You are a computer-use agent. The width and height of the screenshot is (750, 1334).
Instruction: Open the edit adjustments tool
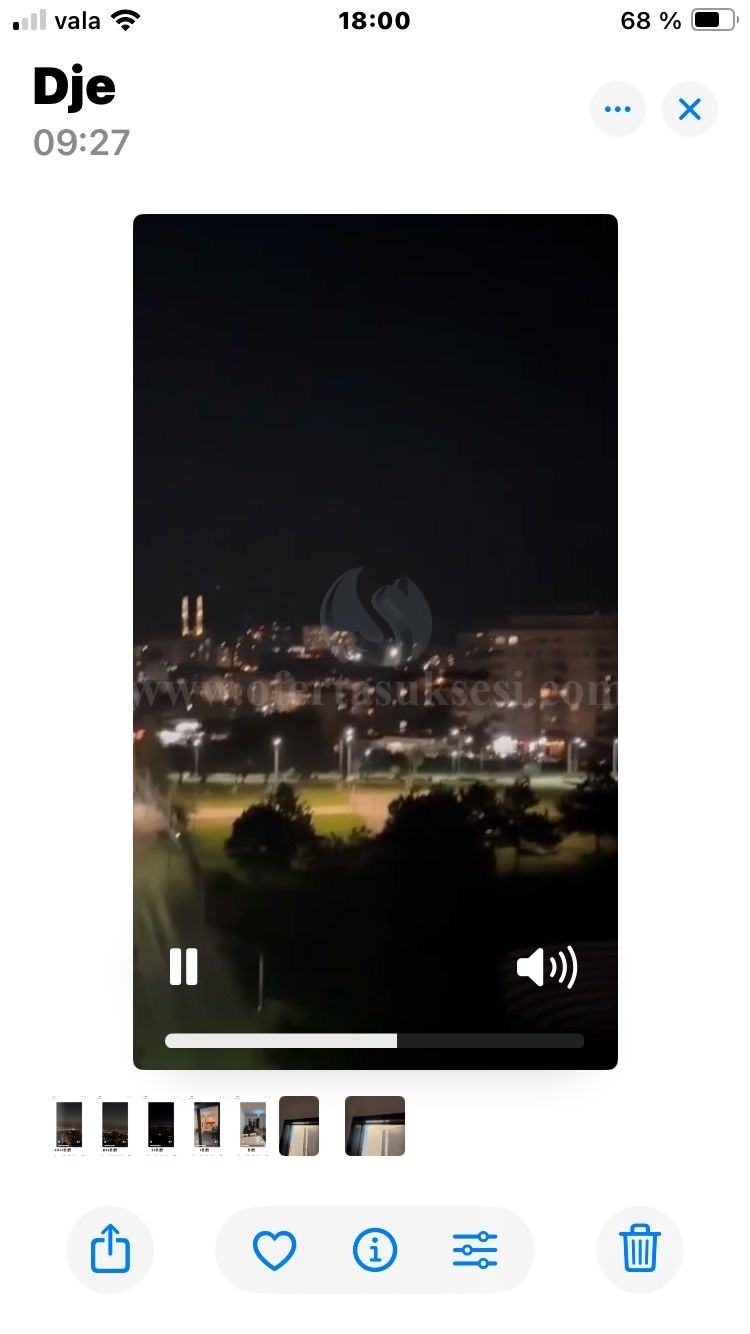475,1250
